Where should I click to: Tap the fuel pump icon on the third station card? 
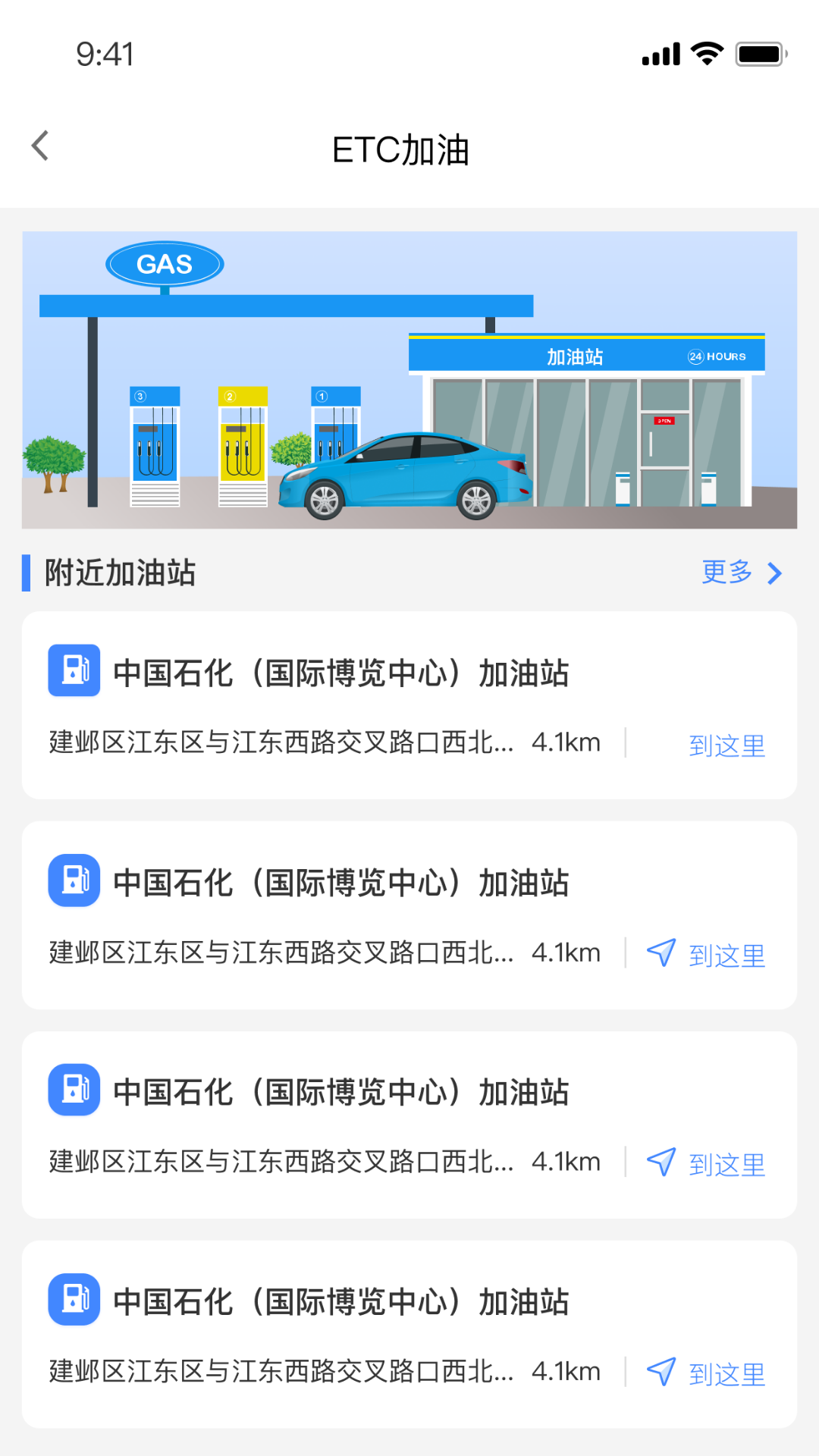tap(74, 1090)
